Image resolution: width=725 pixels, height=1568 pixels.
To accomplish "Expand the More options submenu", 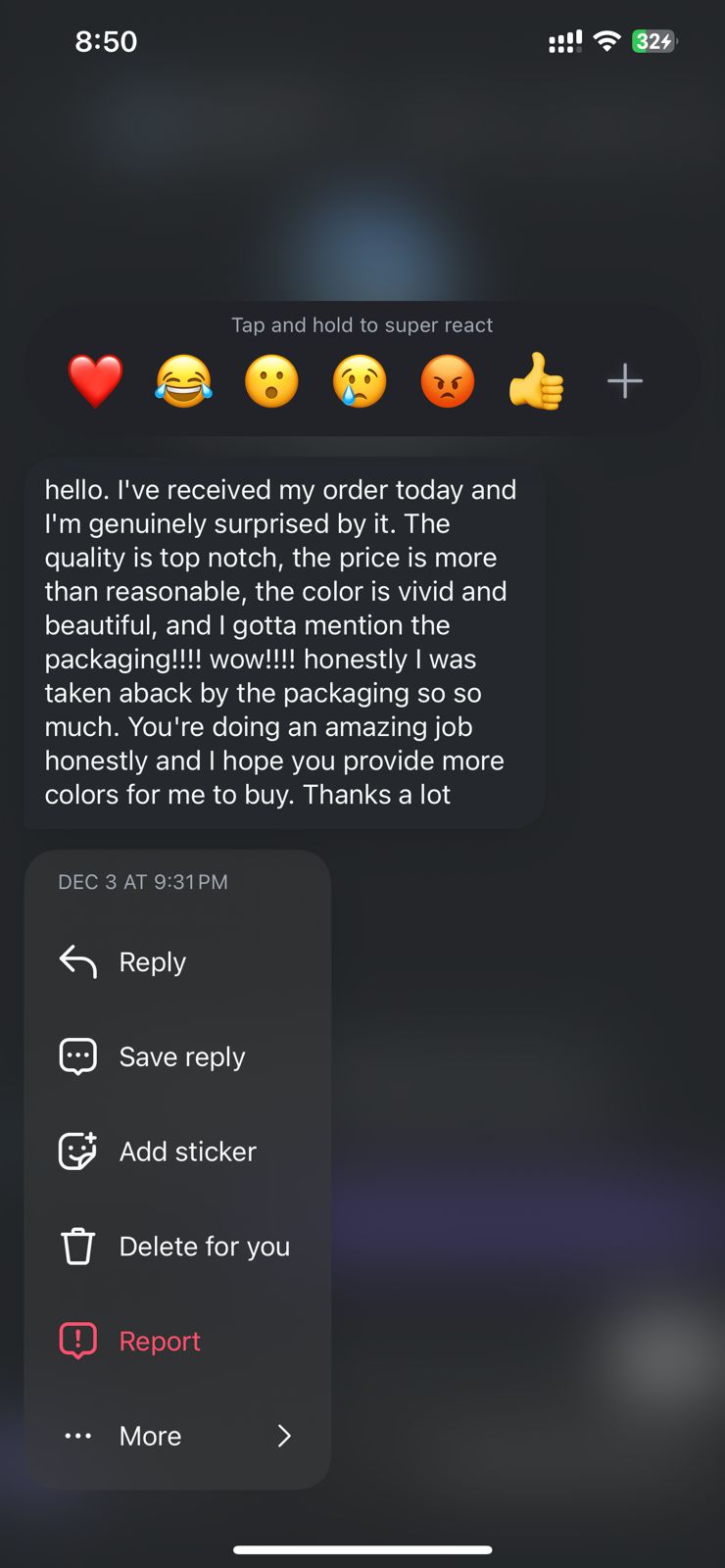I will click(176, 1436).
